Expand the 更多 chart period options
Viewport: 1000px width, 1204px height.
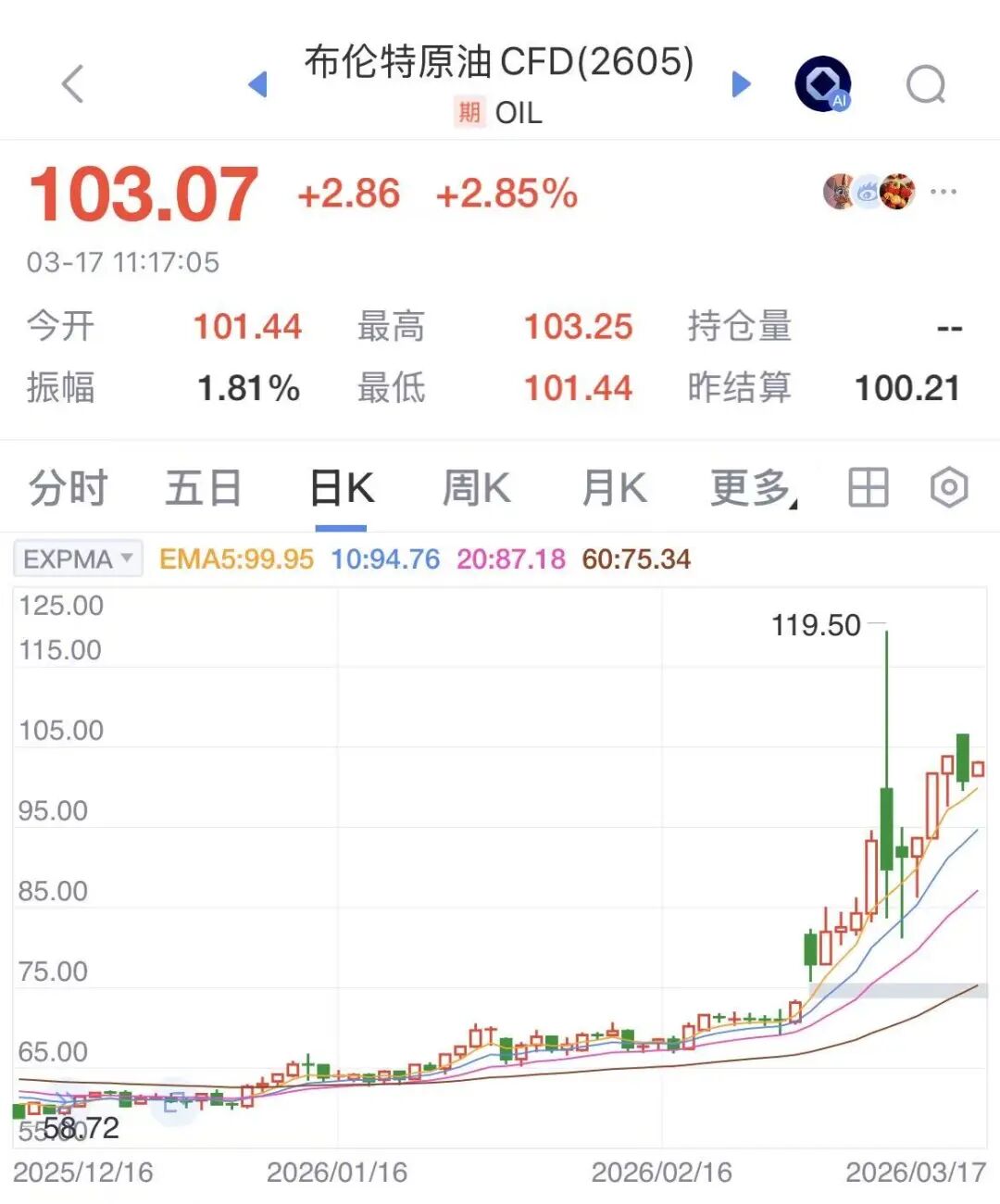click(752, 488)
